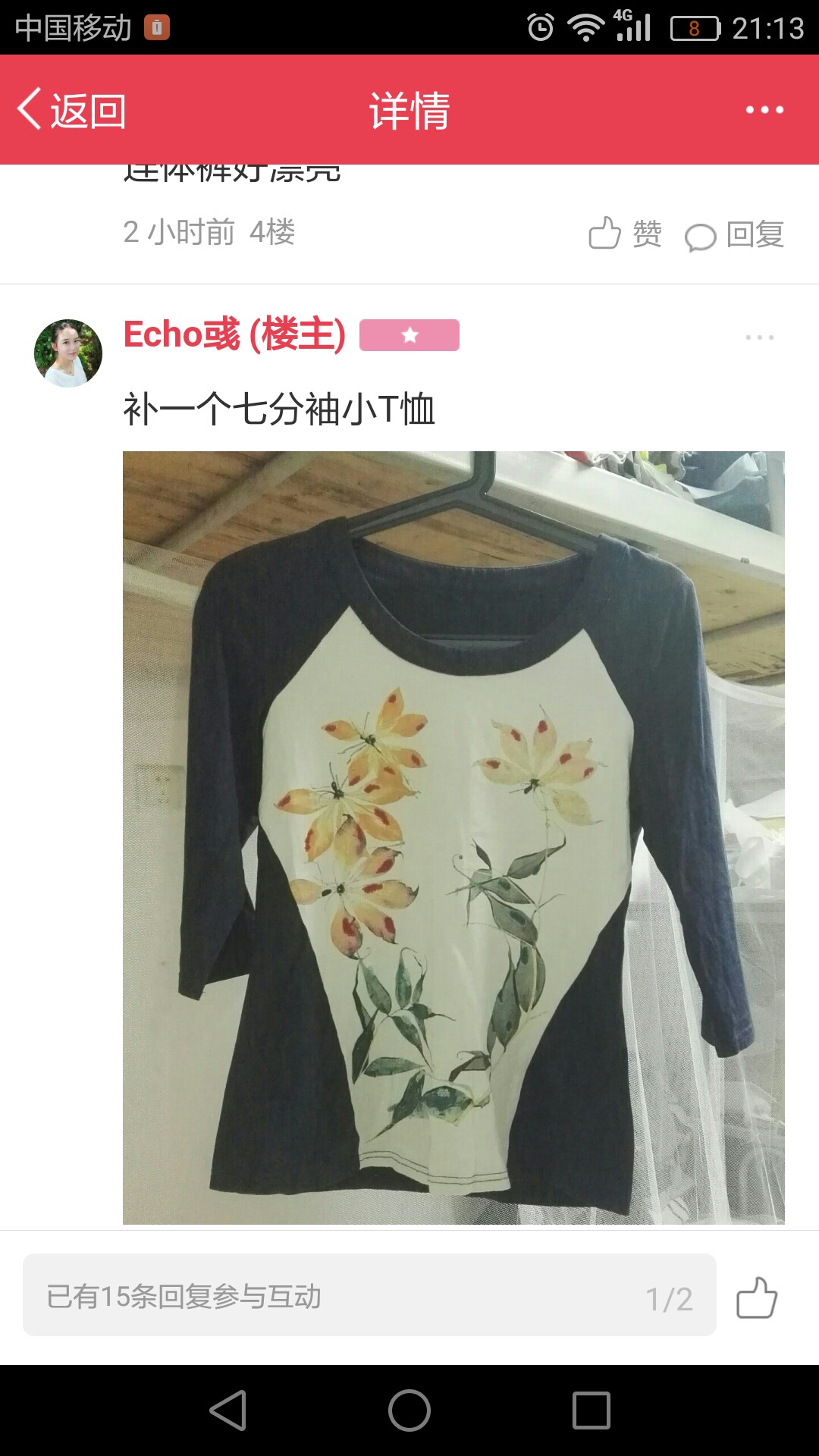Screen dimensions: 819x1456
Task: Go back with the 返回 button
Action: point(71,110)
